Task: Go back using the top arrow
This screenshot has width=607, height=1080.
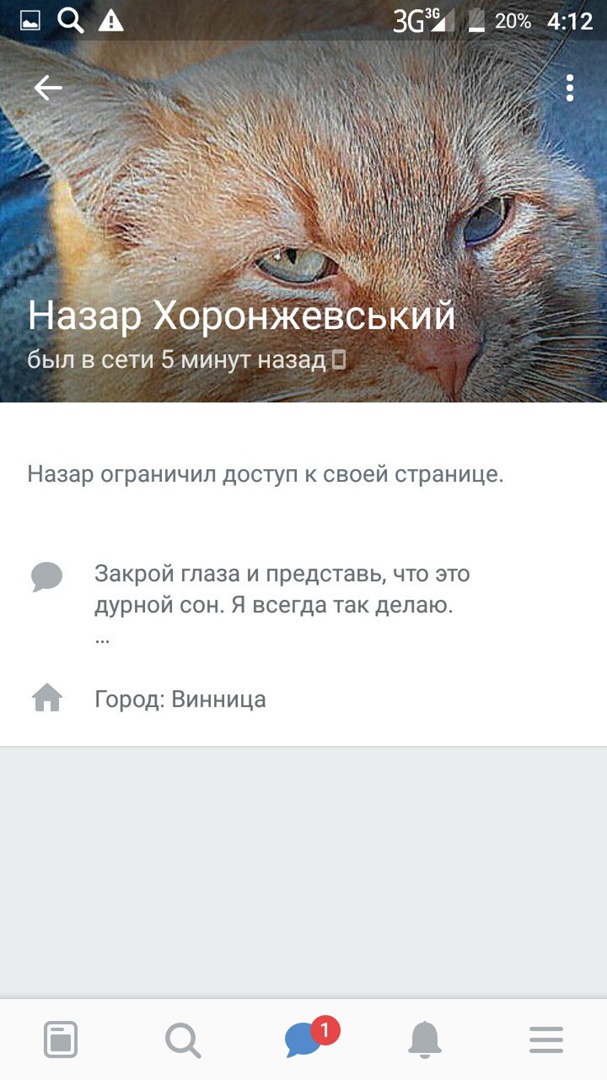Action: pyautogui.click(x=48, y=88)
